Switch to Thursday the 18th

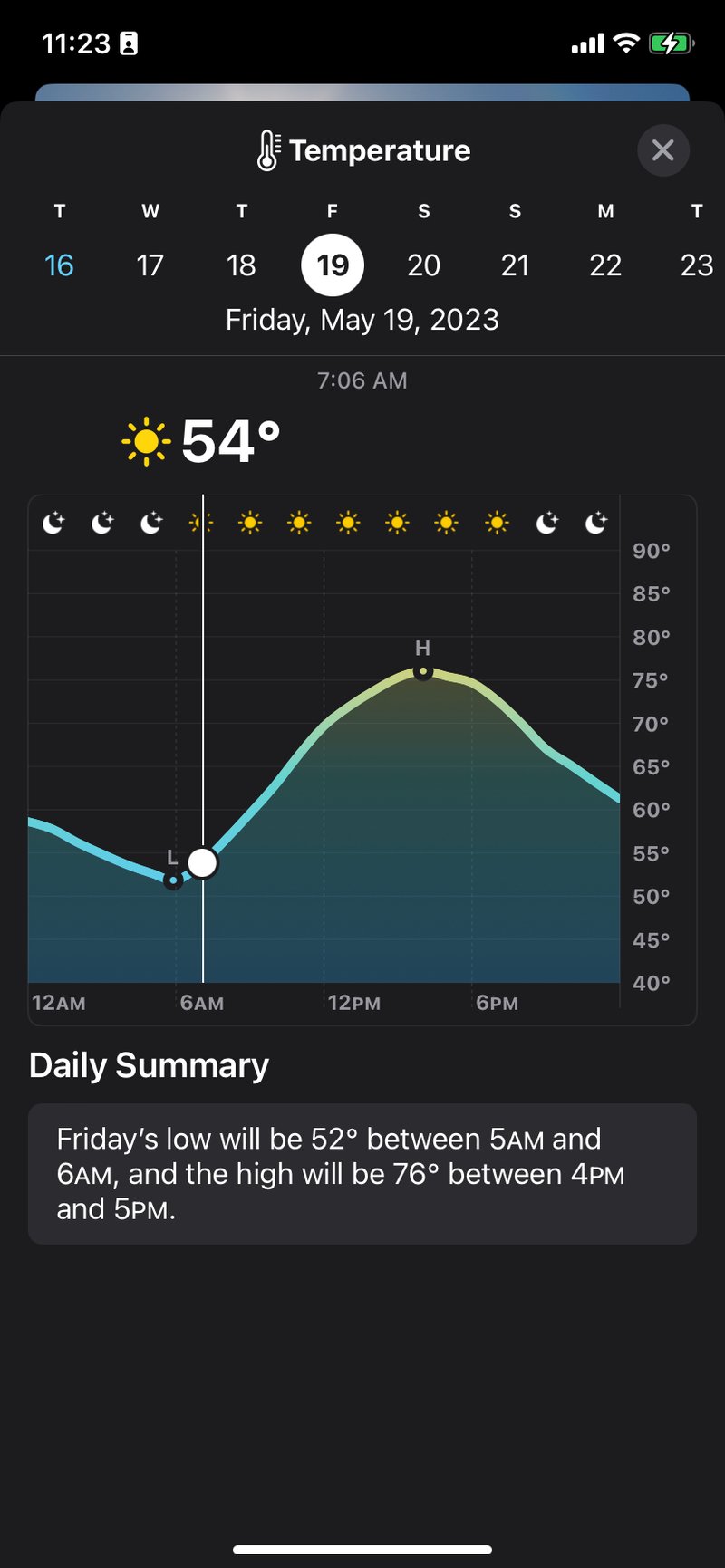coord(241,265)
